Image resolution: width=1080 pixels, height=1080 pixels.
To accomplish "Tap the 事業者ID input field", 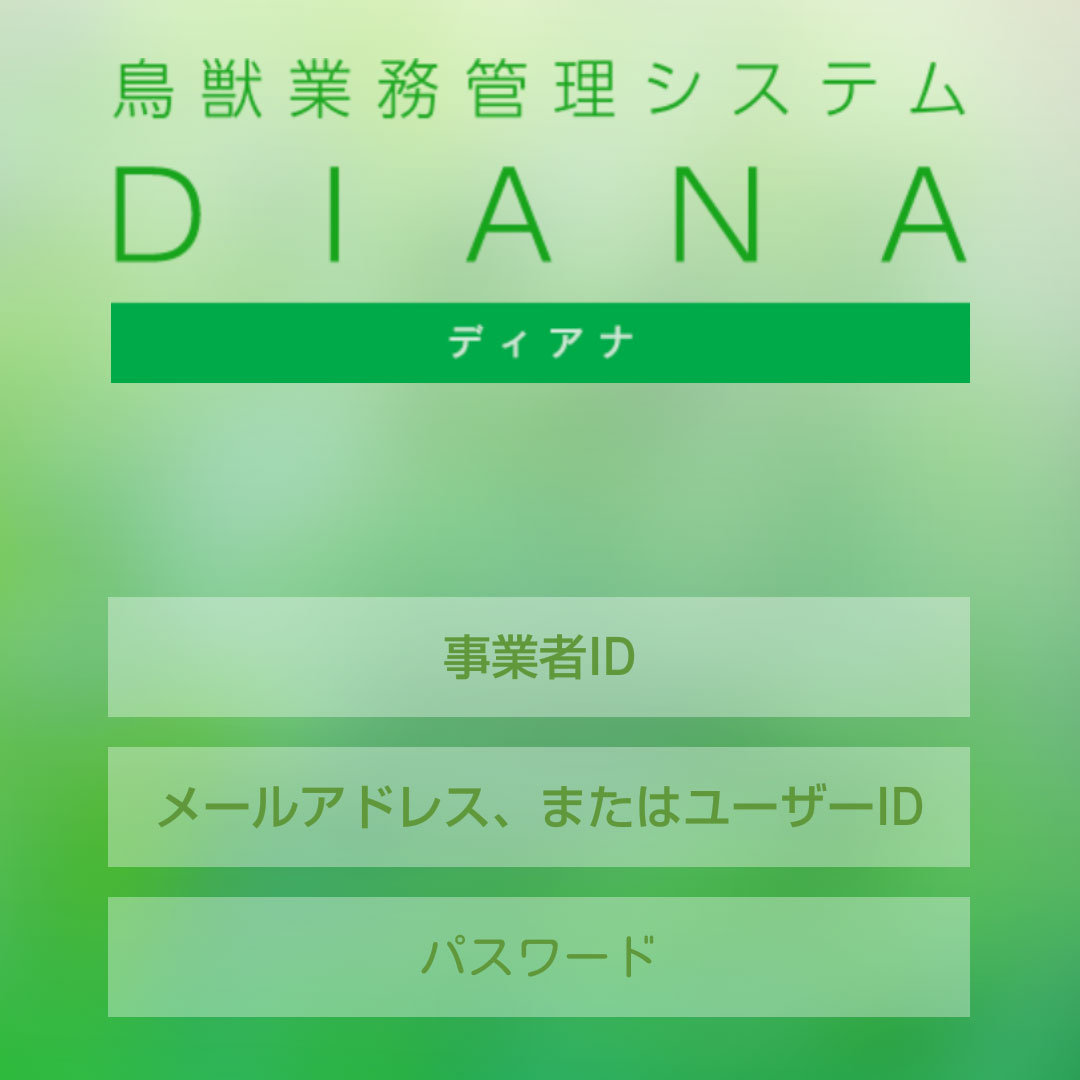I will (539, 657).
